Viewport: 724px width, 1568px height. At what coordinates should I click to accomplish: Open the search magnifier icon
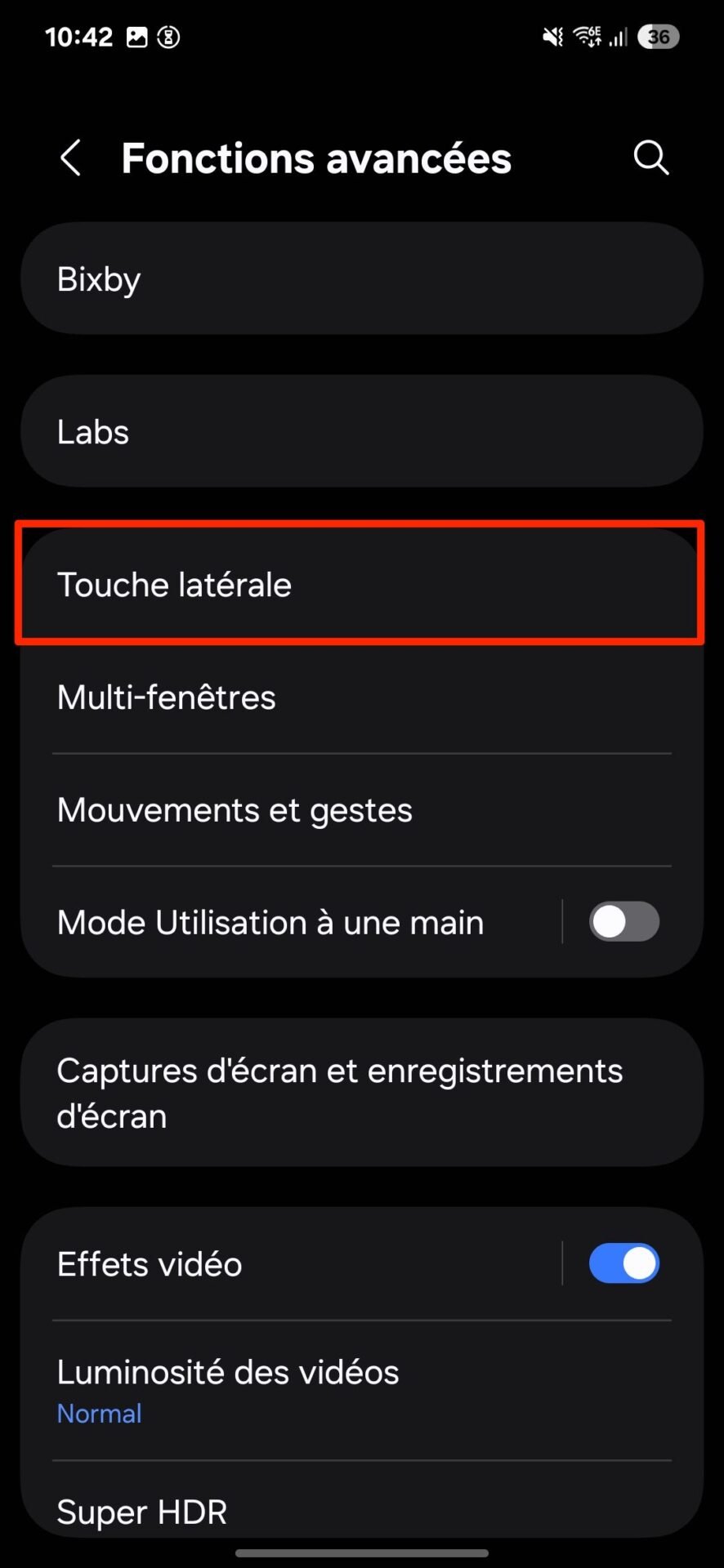[651, 158]
